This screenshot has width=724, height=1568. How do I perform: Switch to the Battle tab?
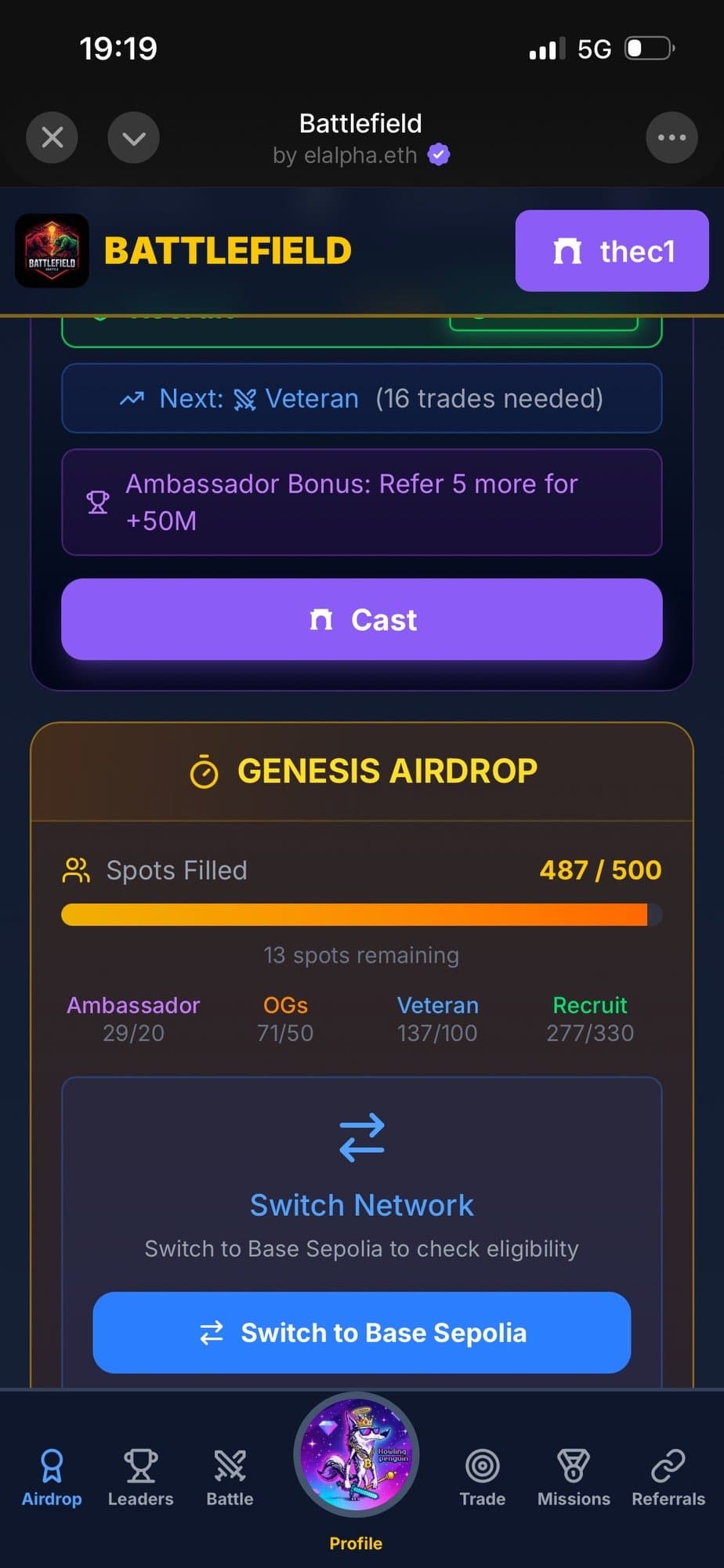coord(230,1477)
